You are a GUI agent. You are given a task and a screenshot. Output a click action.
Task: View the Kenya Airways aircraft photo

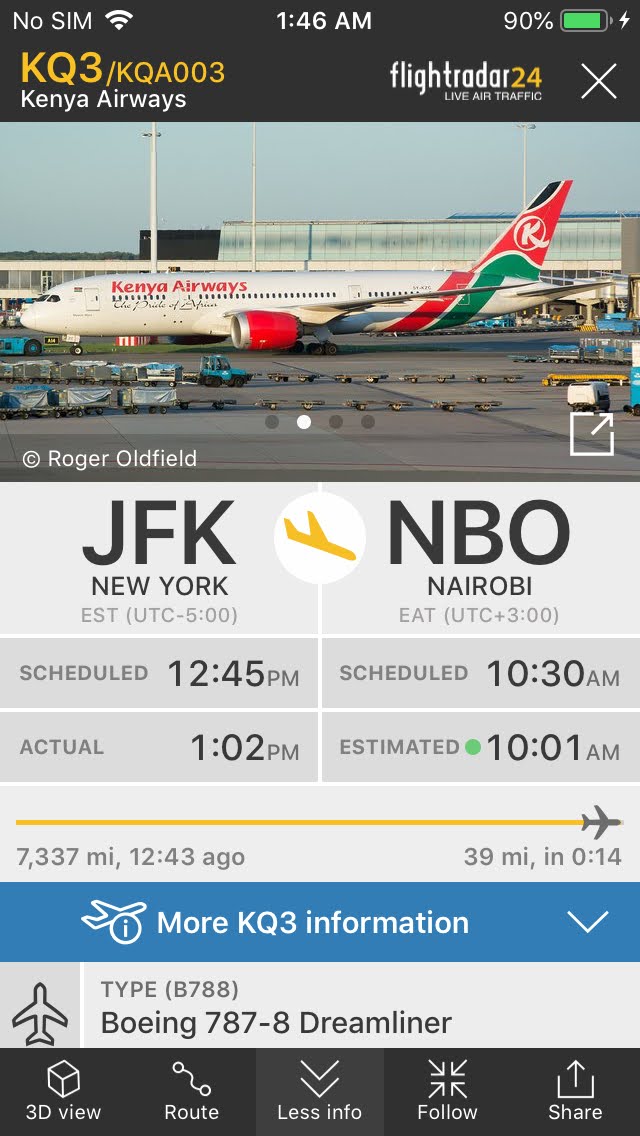[320, 301]
